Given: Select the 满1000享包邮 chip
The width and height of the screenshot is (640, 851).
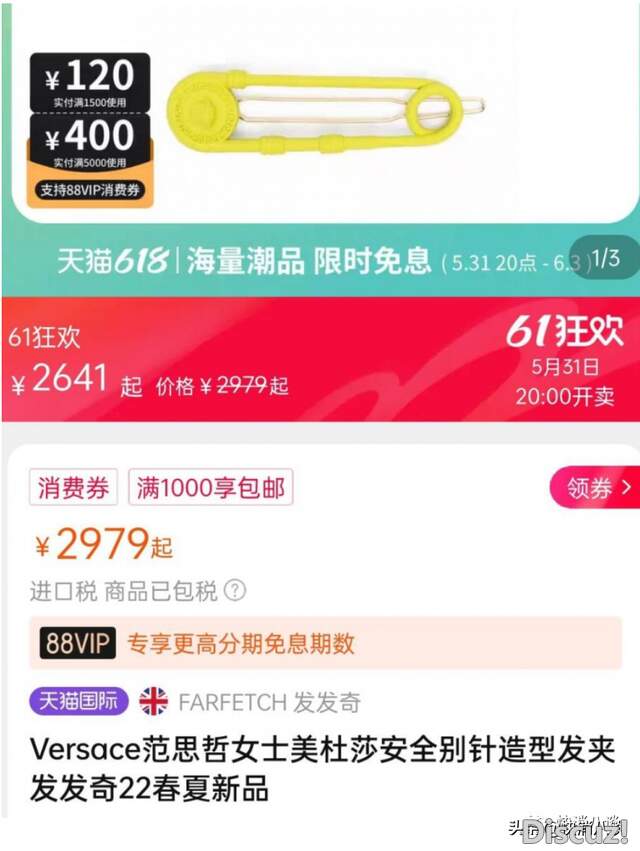Looking at the screenshot, I should coord(211,488).
